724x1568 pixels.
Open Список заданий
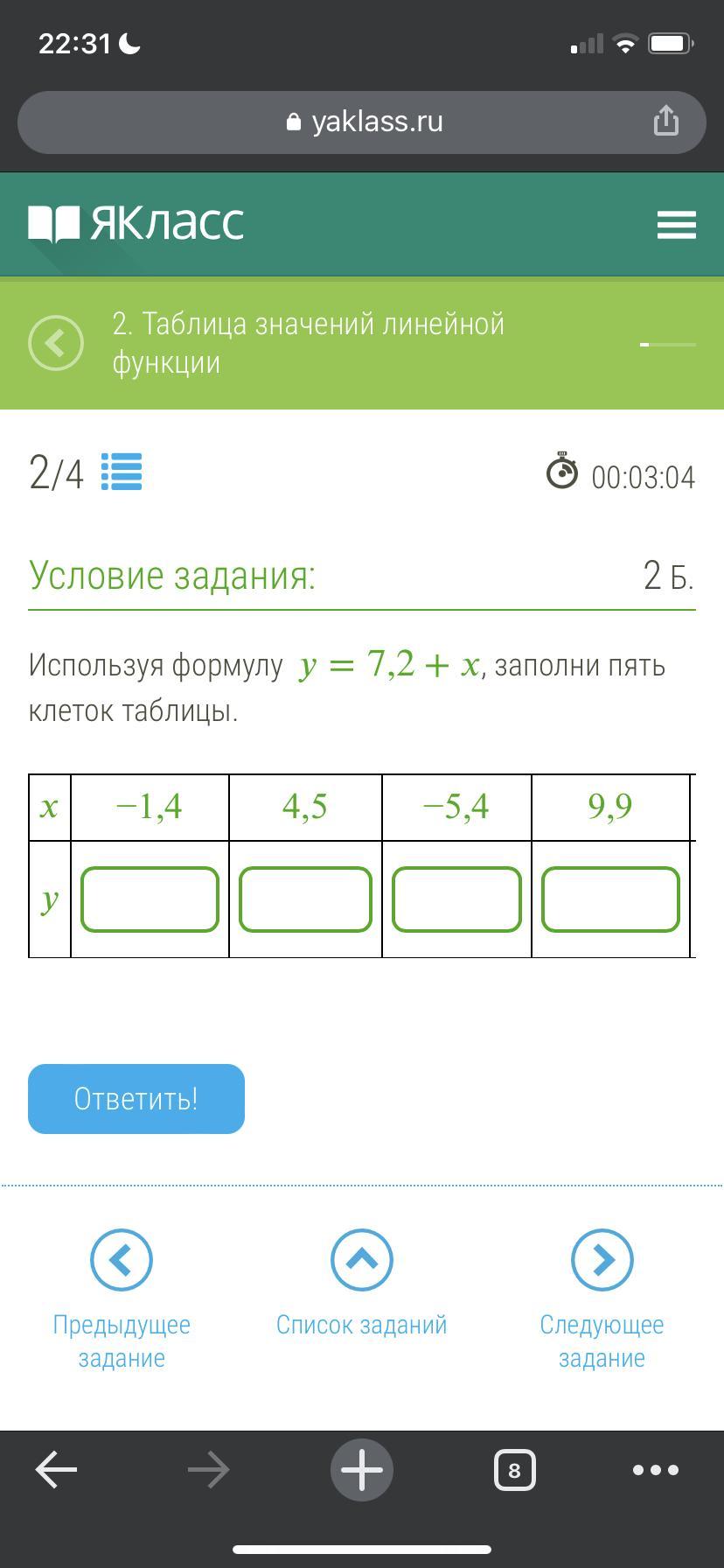pyautogui.click(x=361, y=1260)
